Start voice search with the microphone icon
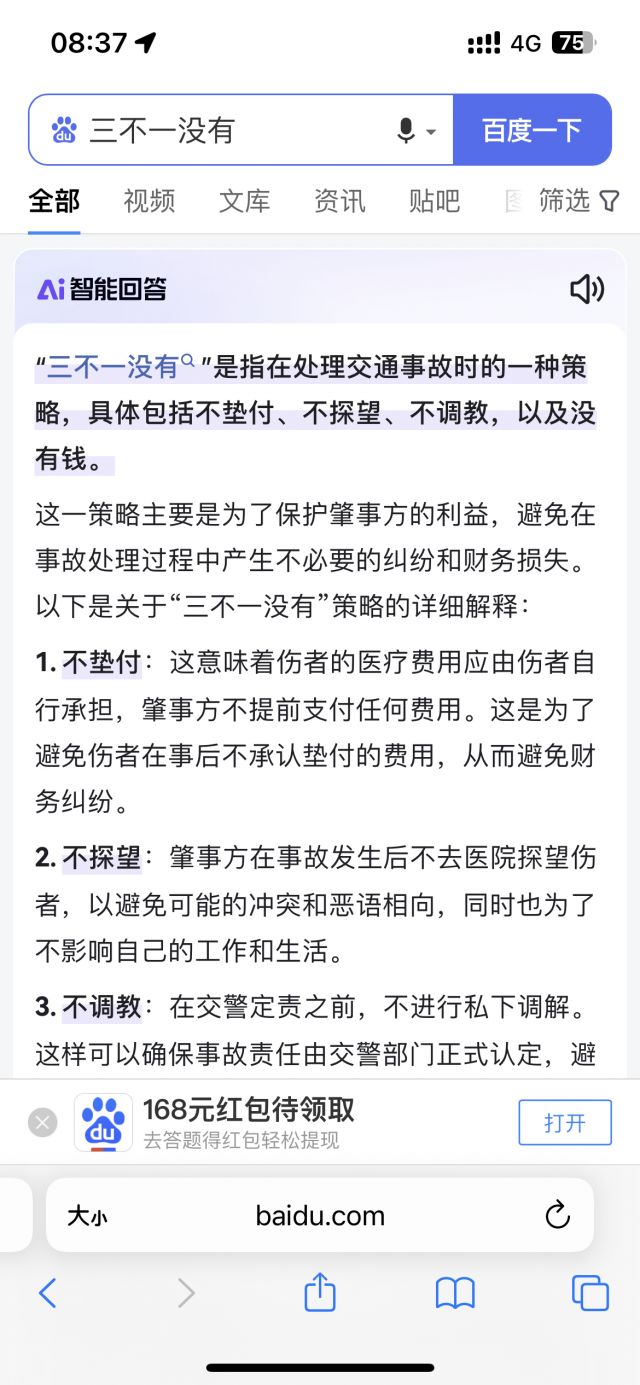The width and height of the screenshot is (640, 1385). tap(406, 131)
